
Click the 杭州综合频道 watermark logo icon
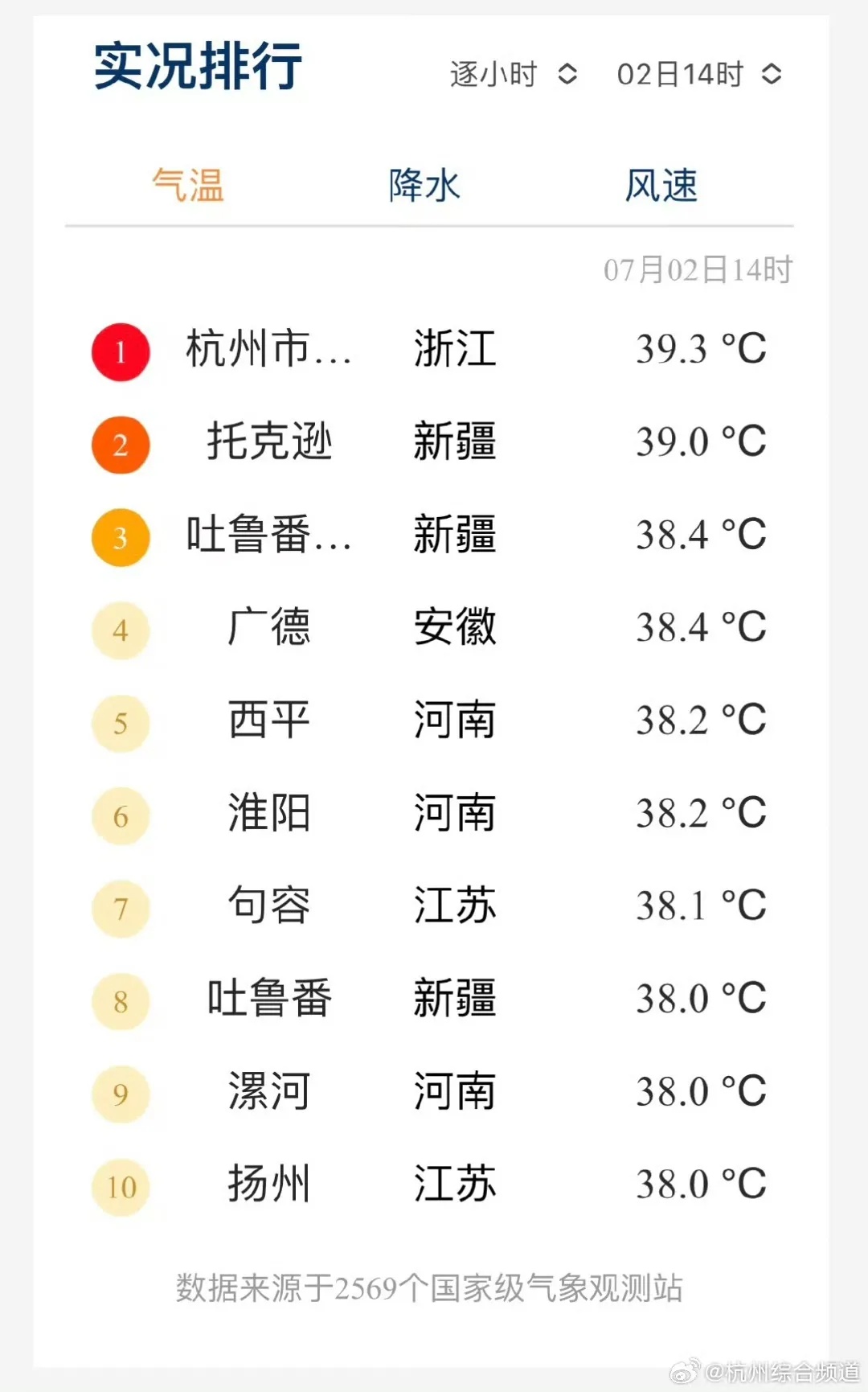click(687, 1372)
